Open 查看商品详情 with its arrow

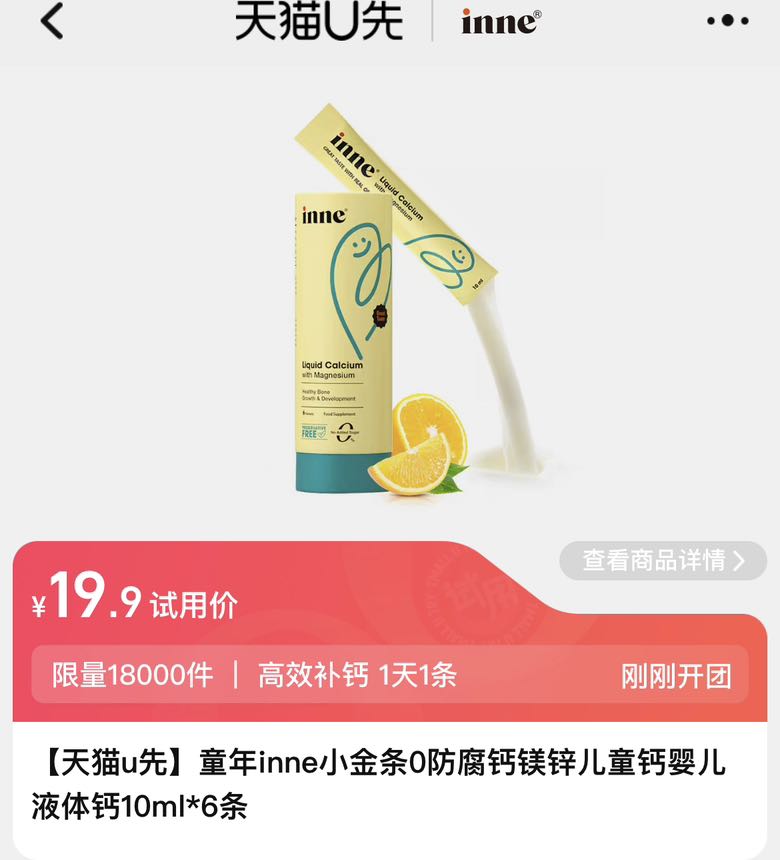662,561
